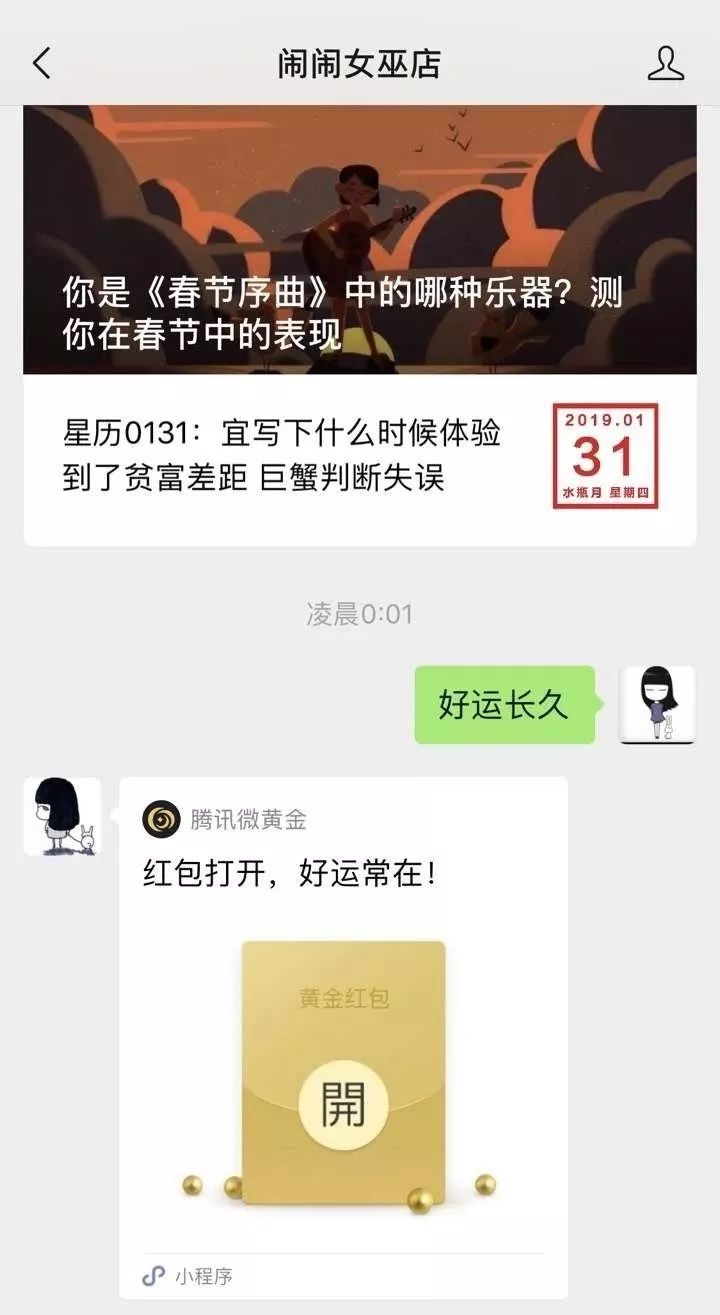The width and height of the screenshot is (720, 1315).
Task: Go back from 闹闹女巫店 chat
Action: [x=41, y=64]
